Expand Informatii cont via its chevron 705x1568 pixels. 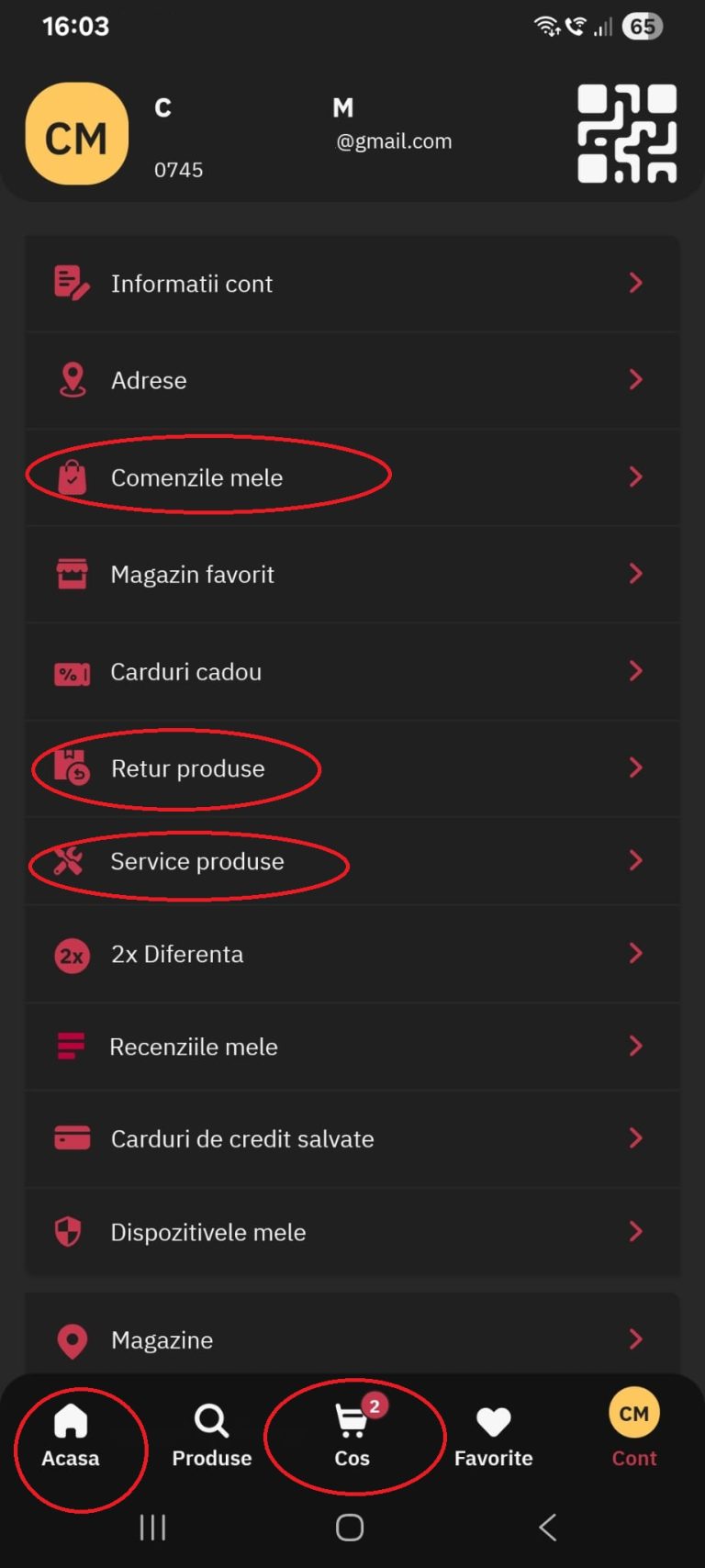coord(636,283)
